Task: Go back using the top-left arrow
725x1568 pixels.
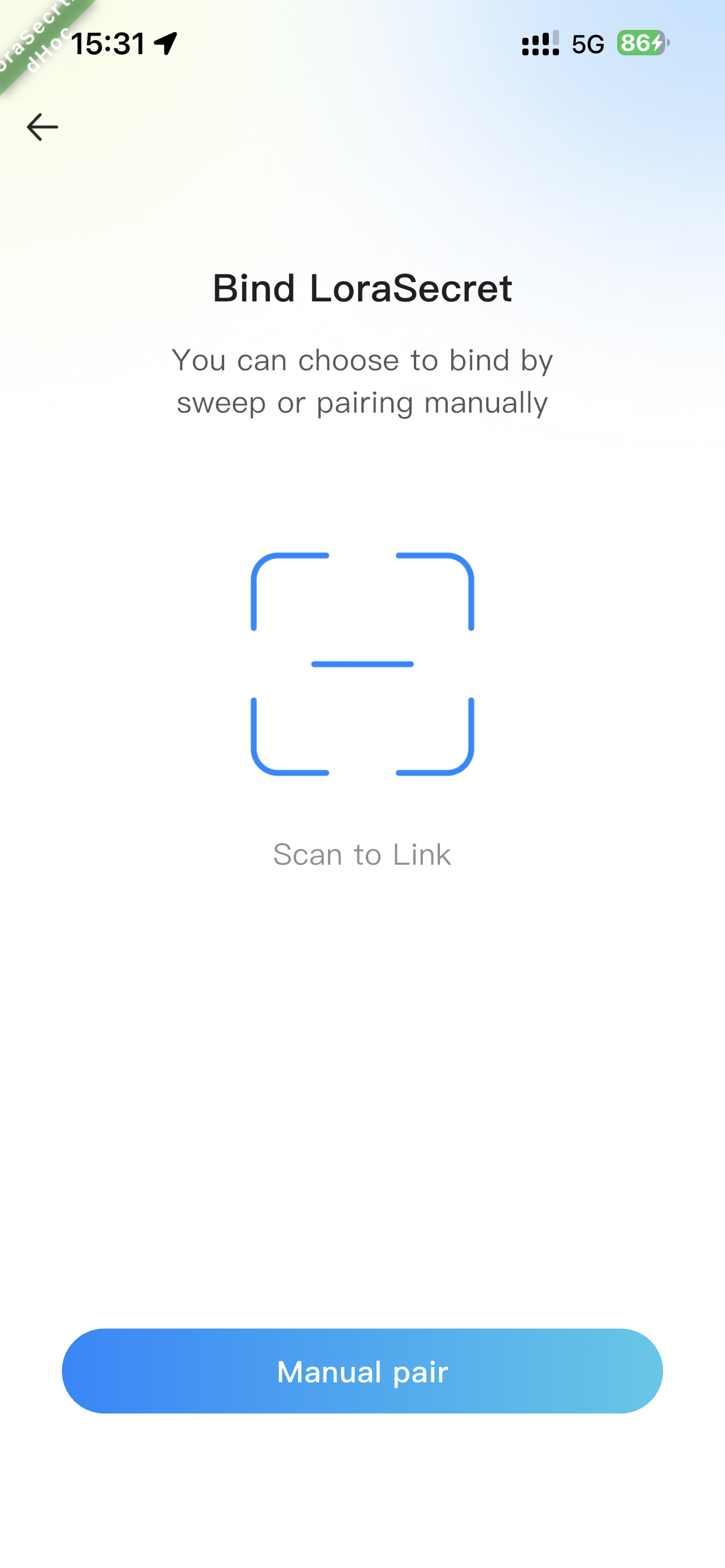Action: point(42,127)
